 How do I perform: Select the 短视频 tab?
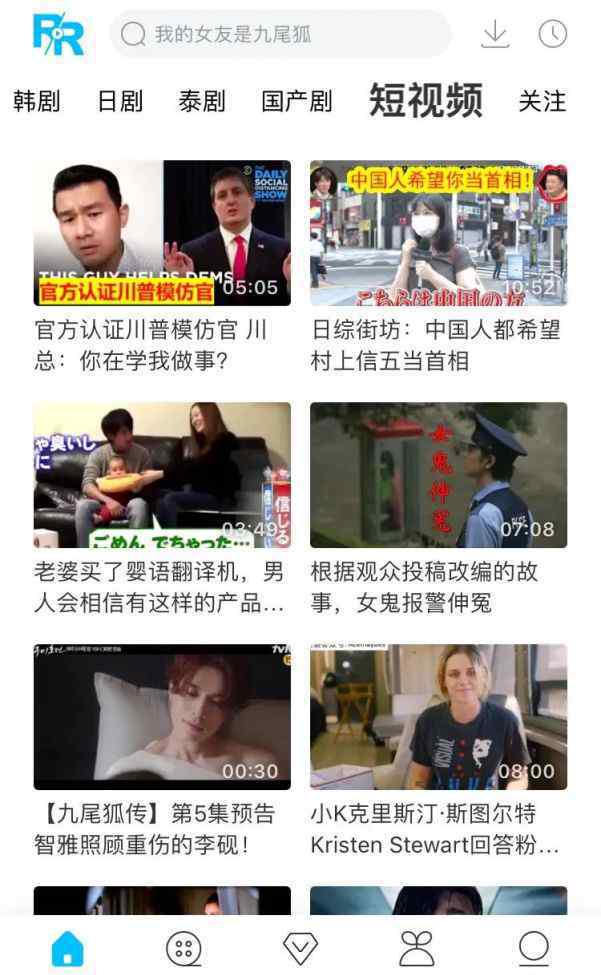coord(426,100)
